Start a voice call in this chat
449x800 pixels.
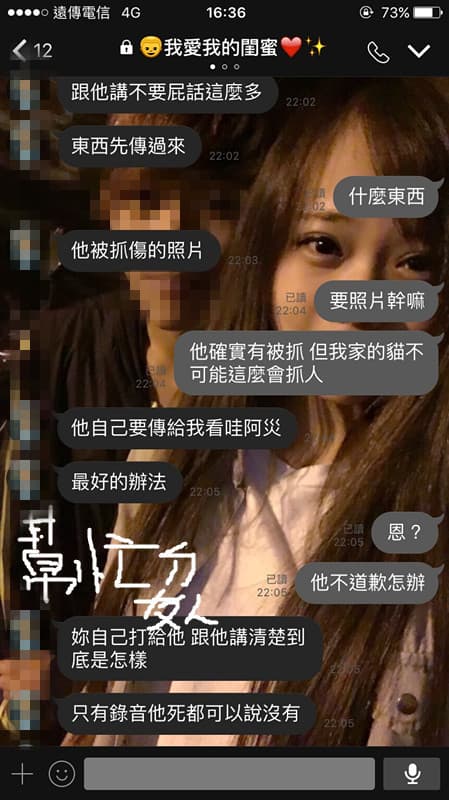coord(378,52)
